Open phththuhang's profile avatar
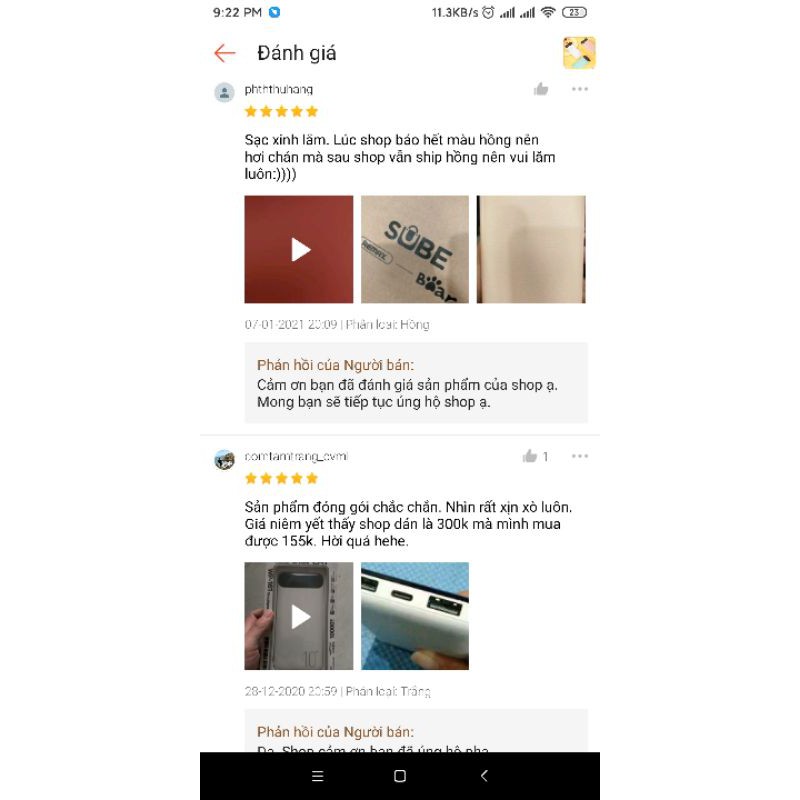 pyautogui.click(x=224, y=93)
